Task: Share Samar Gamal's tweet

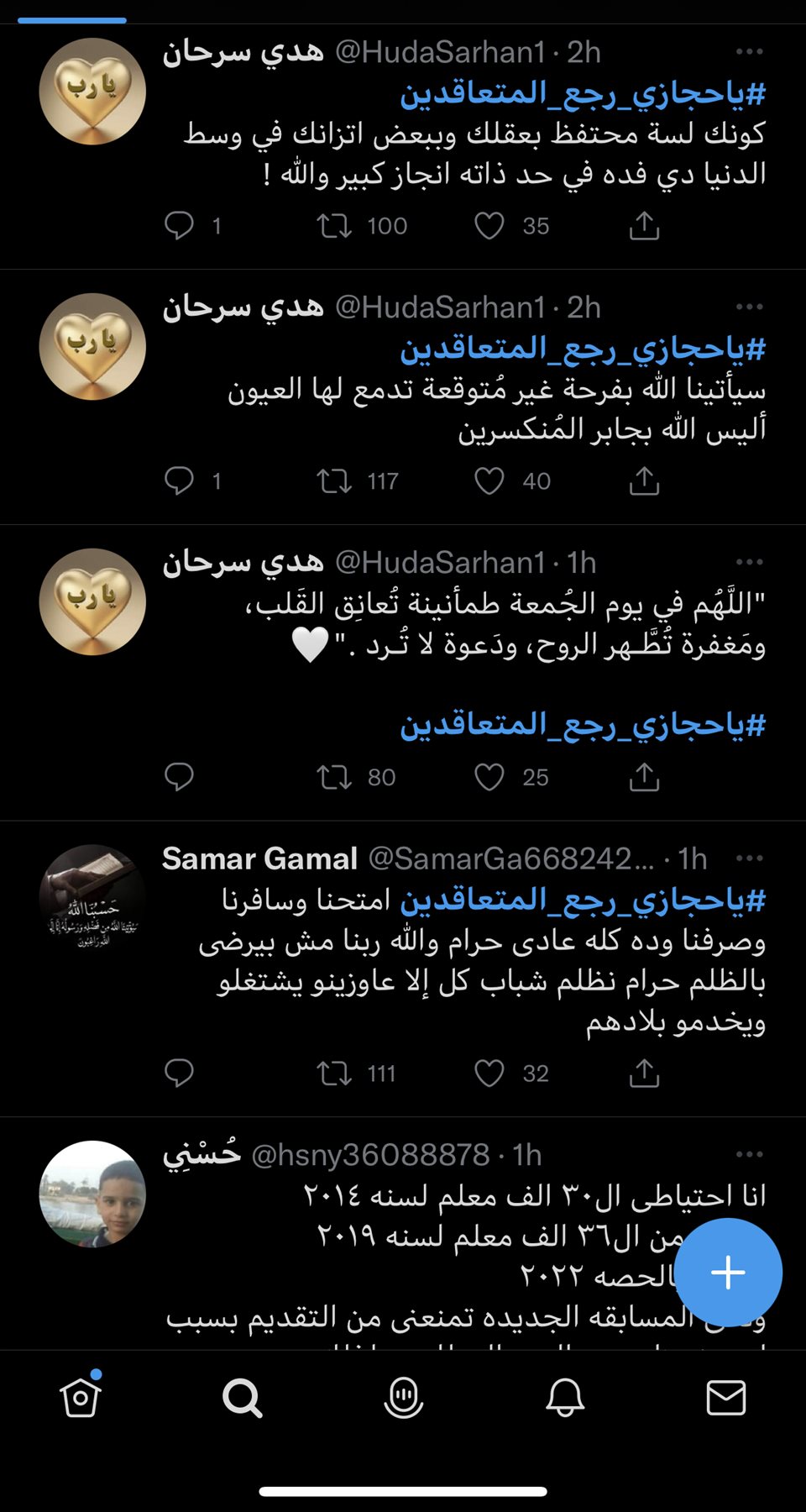Action: pos(644,1073)
